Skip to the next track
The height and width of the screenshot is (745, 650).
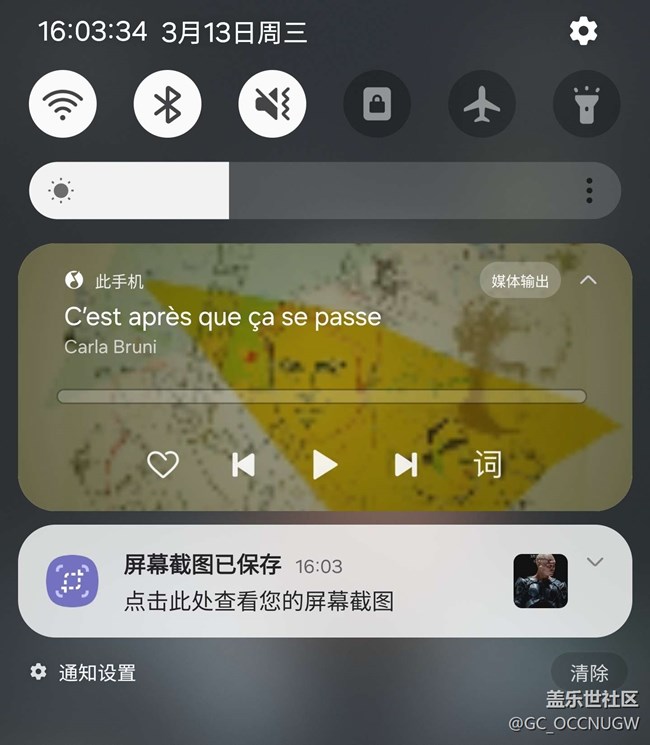405,464
